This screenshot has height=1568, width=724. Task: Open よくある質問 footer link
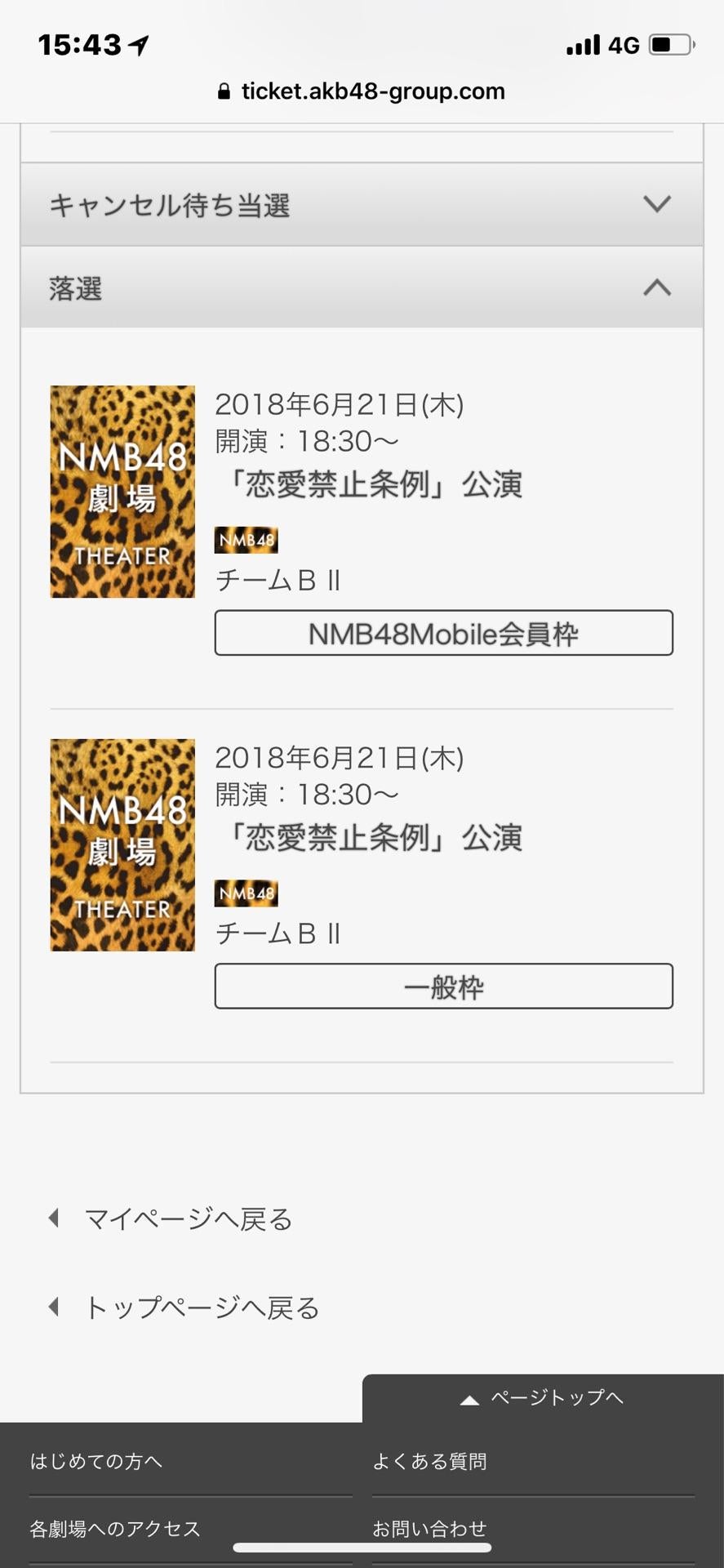[x=429, y=1461]
